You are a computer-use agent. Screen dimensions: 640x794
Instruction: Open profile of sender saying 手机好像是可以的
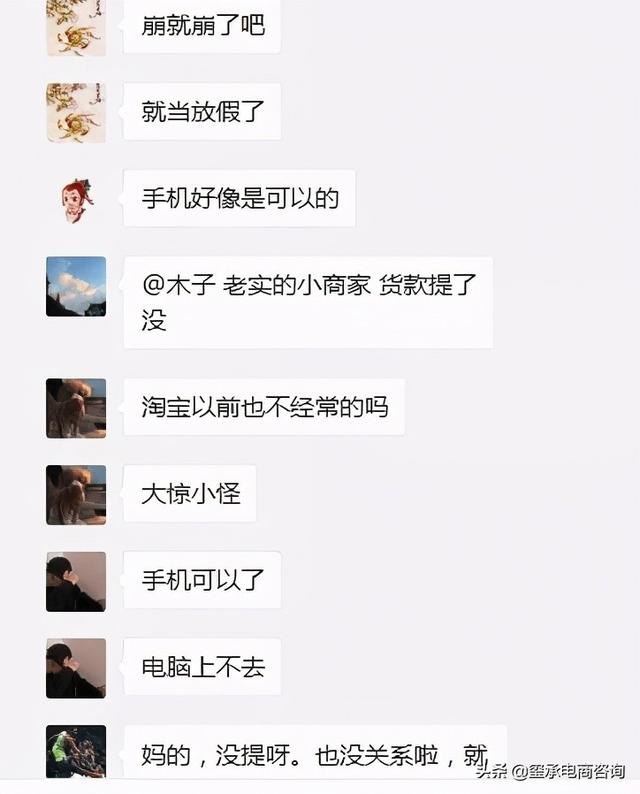click(x=76, y=198)
